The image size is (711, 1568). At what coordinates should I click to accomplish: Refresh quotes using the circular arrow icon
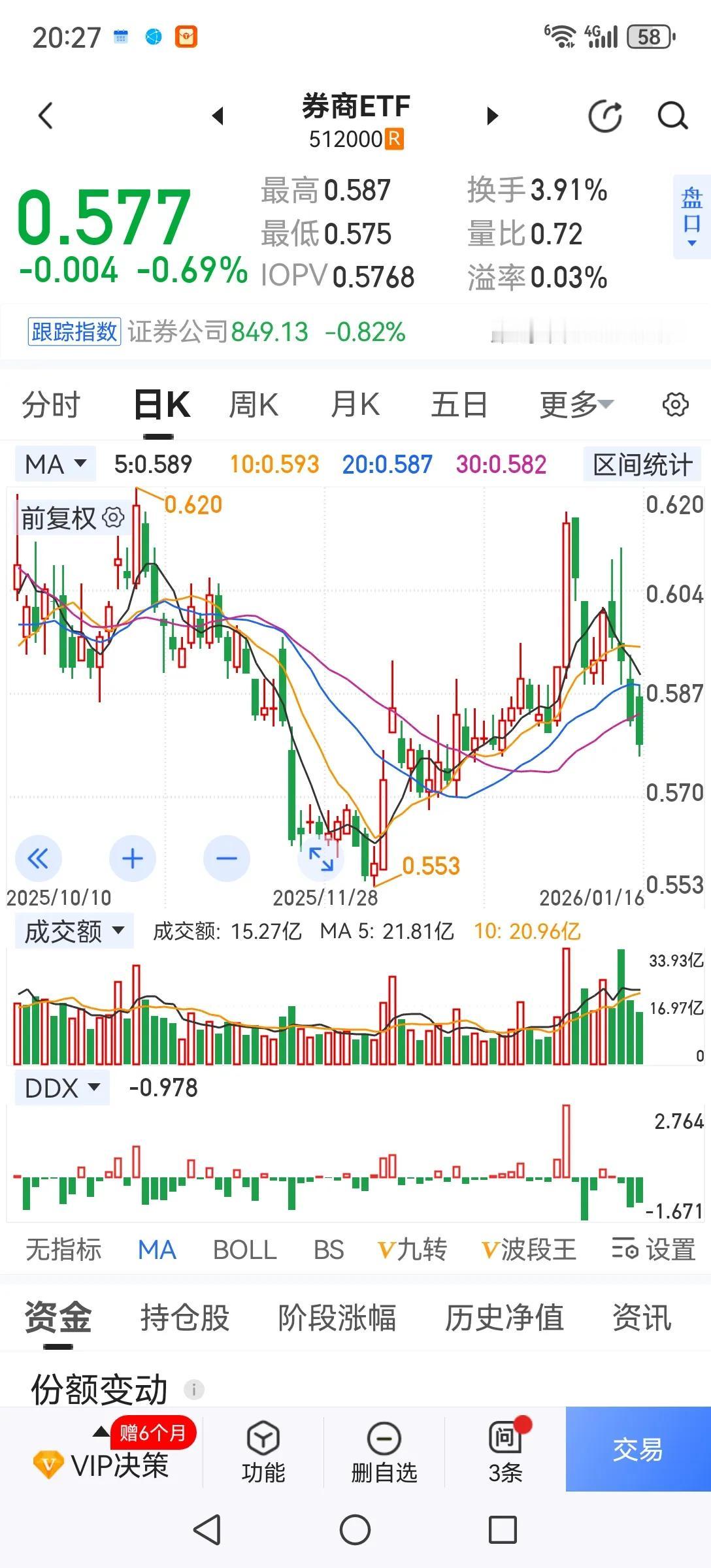pos(606,115)
